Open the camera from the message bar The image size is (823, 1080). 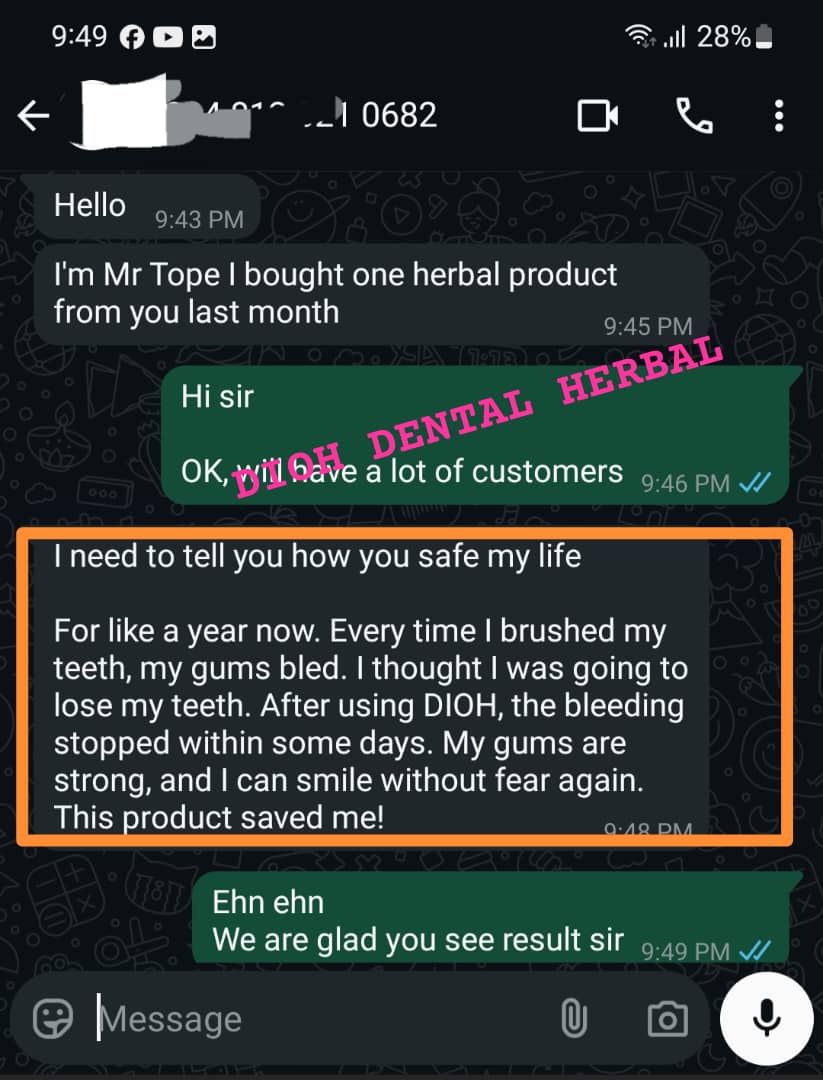pyautogui.click(x=667, y=1019)
